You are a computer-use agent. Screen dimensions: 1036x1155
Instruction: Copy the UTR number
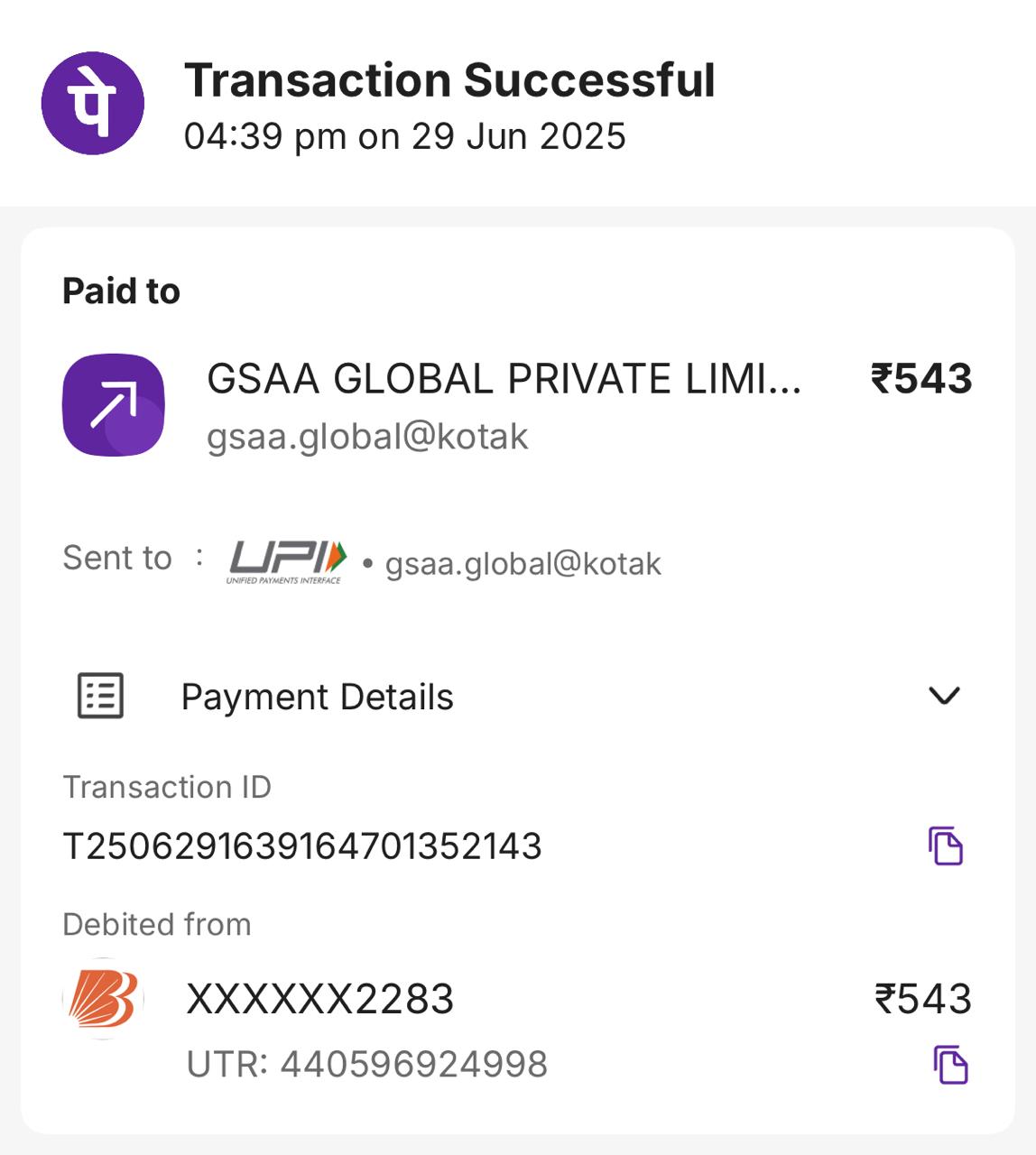[x=949, y=1064]
